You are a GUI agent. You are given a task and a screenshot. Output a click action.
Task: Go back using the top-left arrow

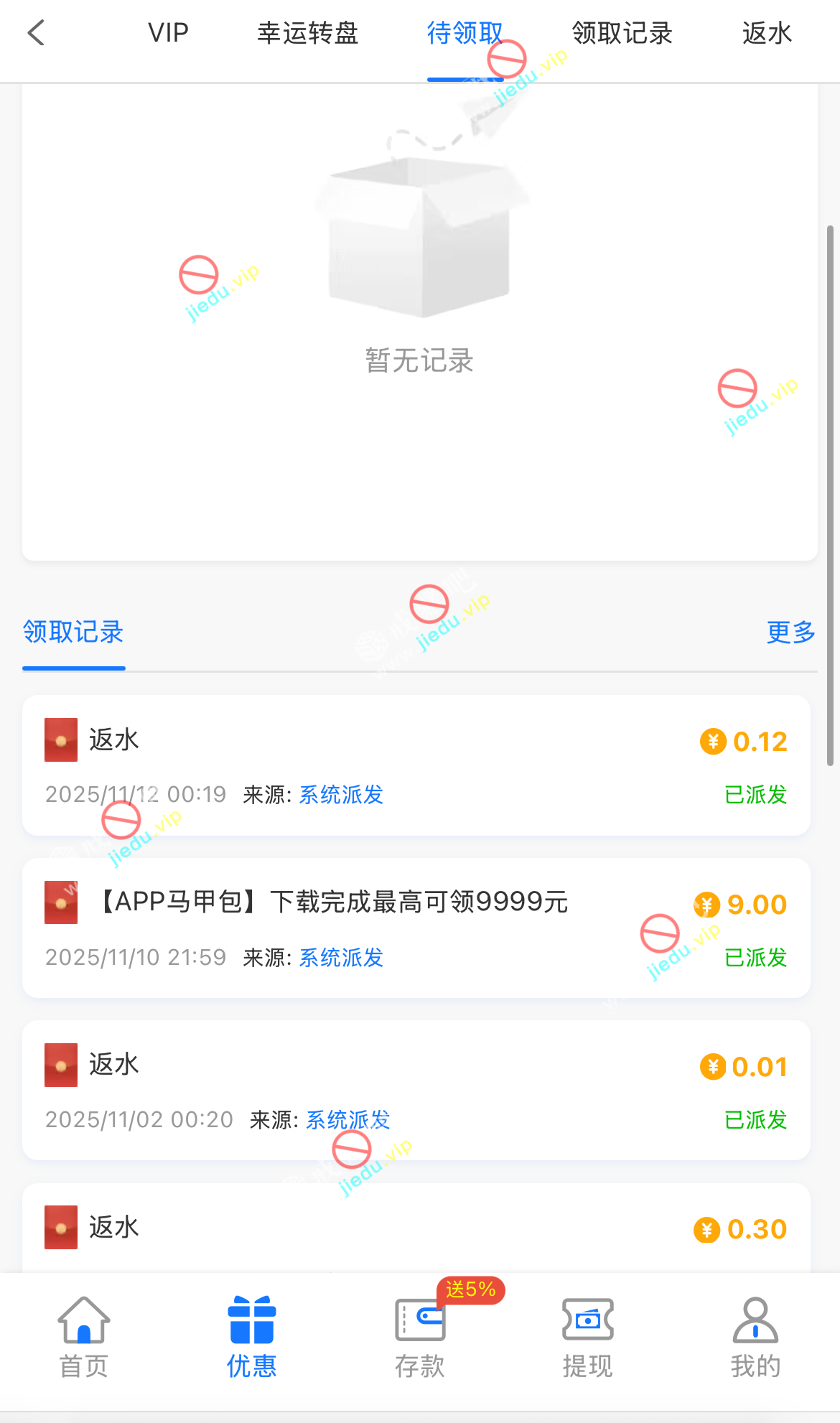(x=36, y=33)
